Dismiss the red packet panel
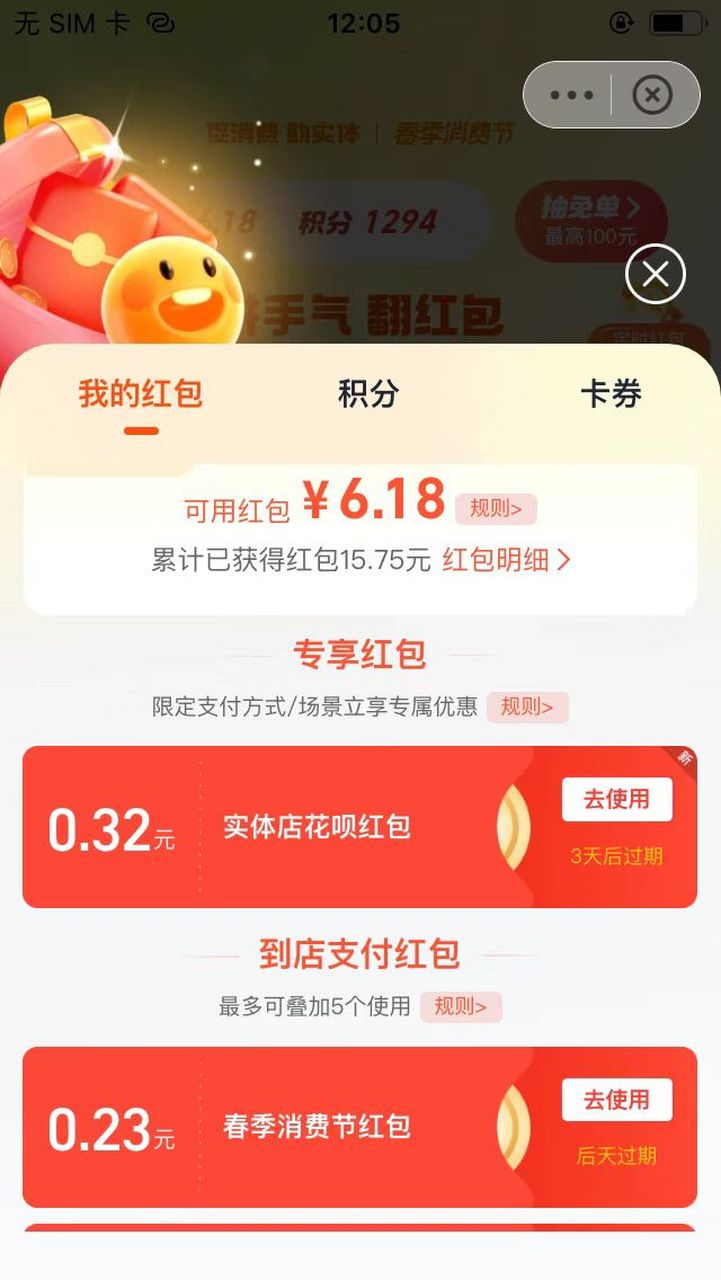 tap(655, 274)
